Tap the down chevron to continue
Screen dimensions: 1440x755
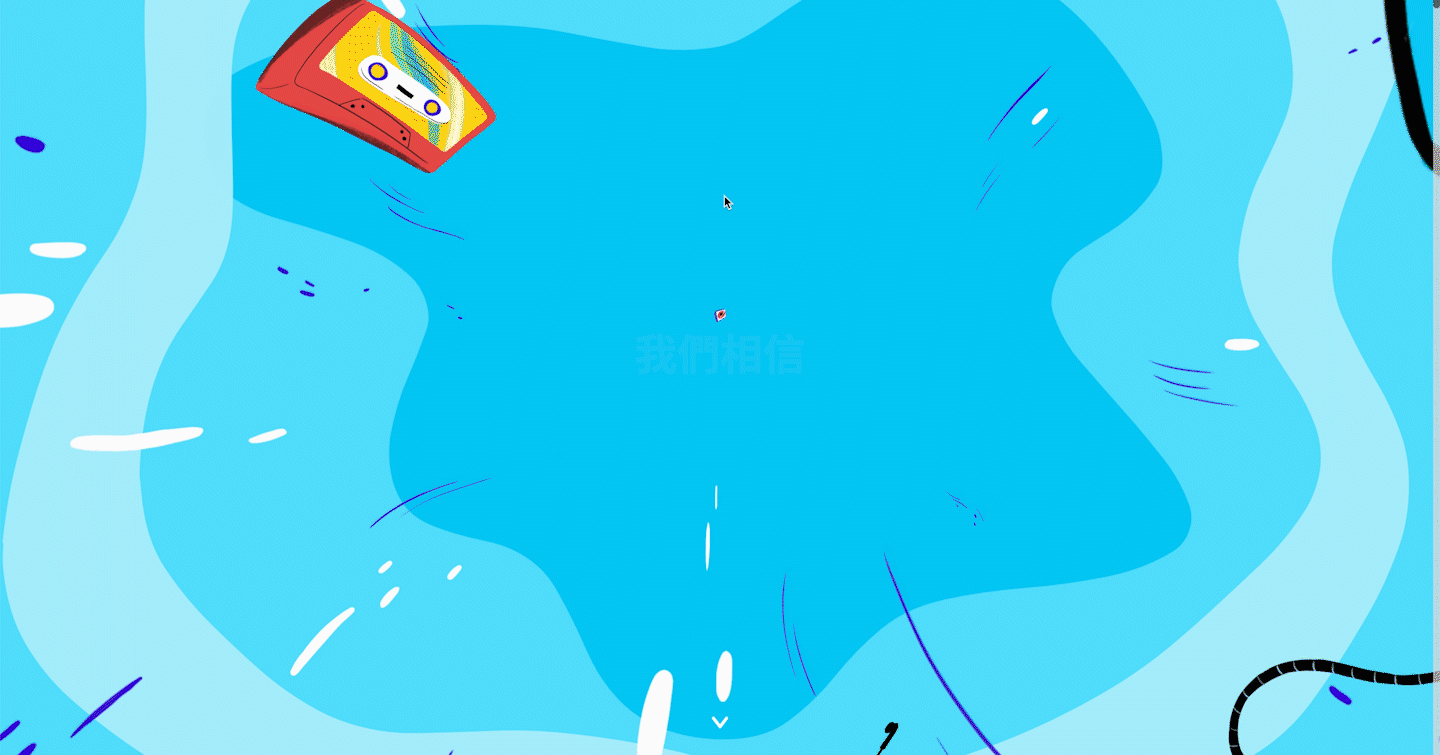[x=719, y=721]
